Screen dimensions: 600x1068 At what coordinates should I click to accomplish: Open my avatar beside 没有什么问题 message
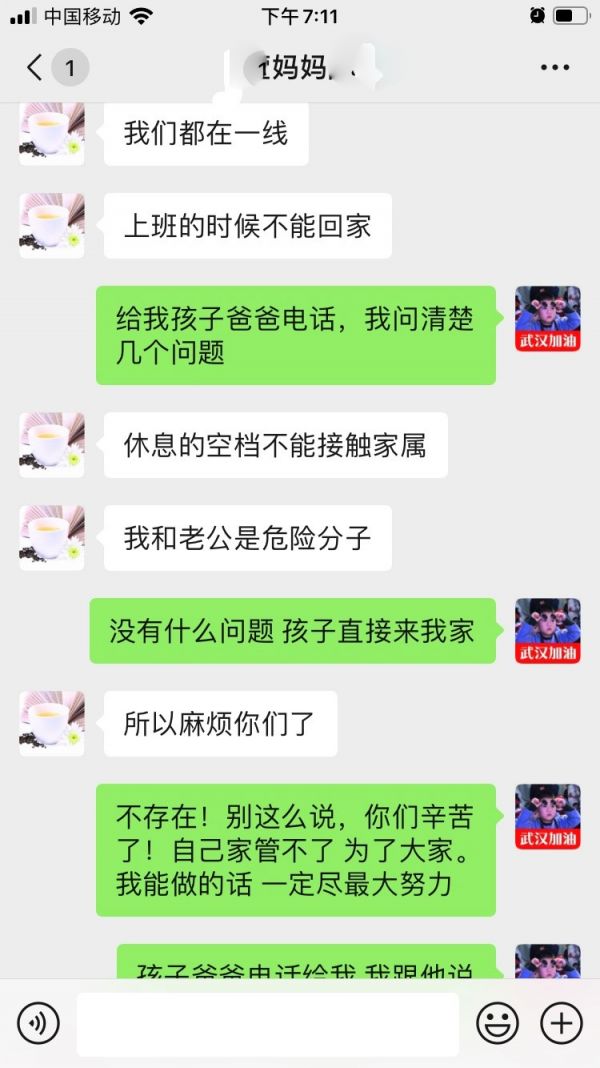click(547, 631)
